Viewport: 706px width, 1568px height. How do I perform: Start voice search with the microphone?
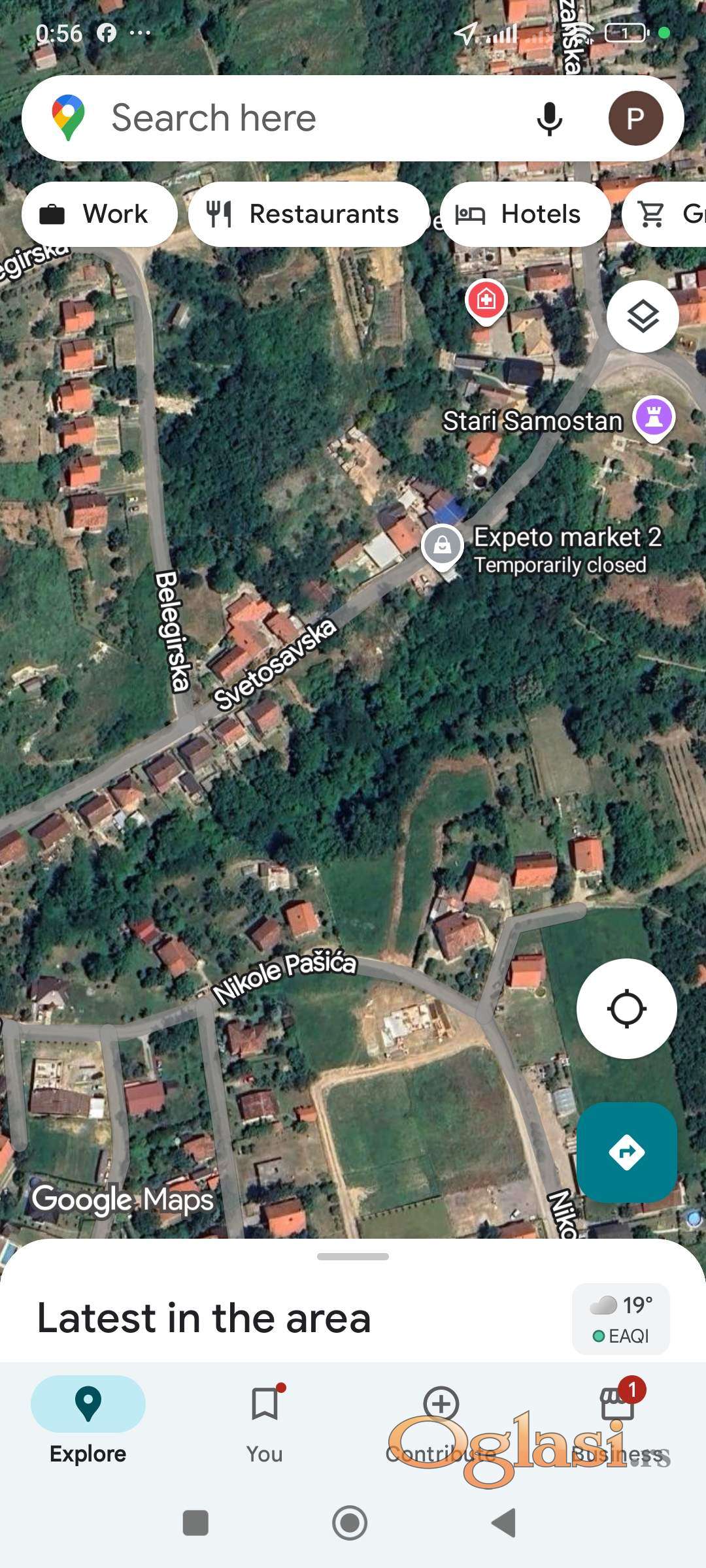549,119
